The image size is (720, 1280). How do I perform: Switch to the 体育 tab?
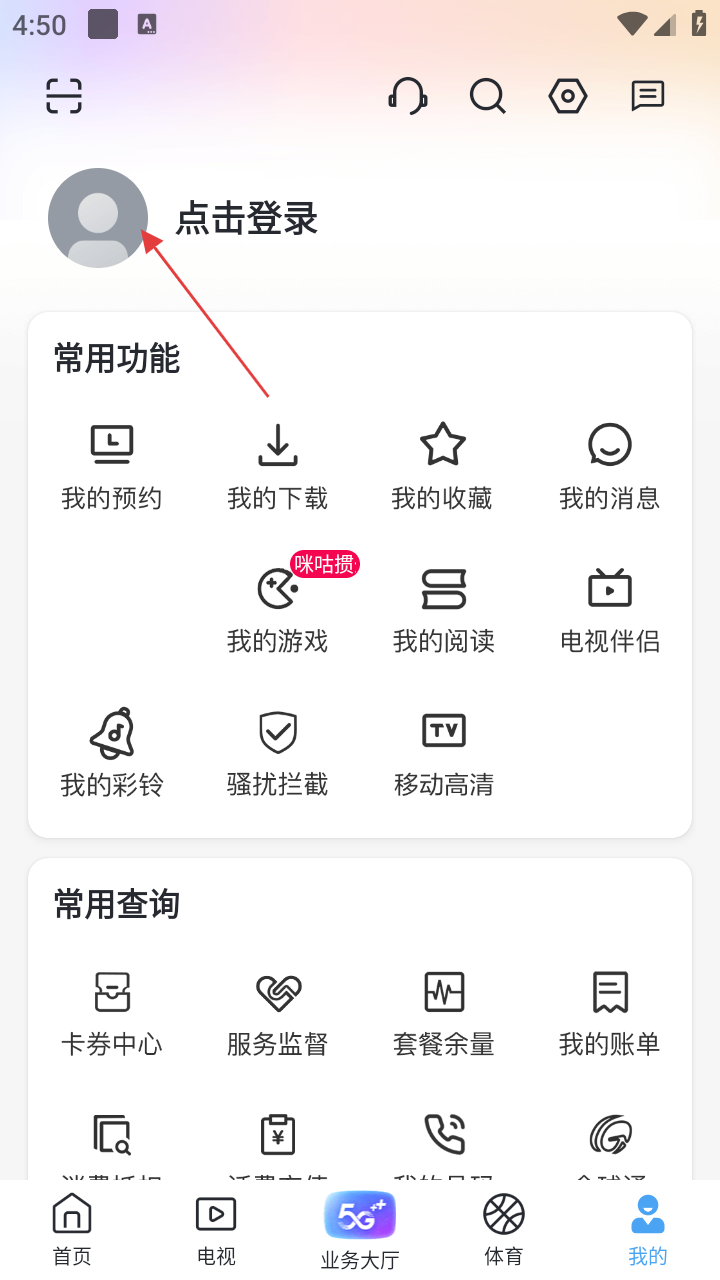pos(503,1230)
